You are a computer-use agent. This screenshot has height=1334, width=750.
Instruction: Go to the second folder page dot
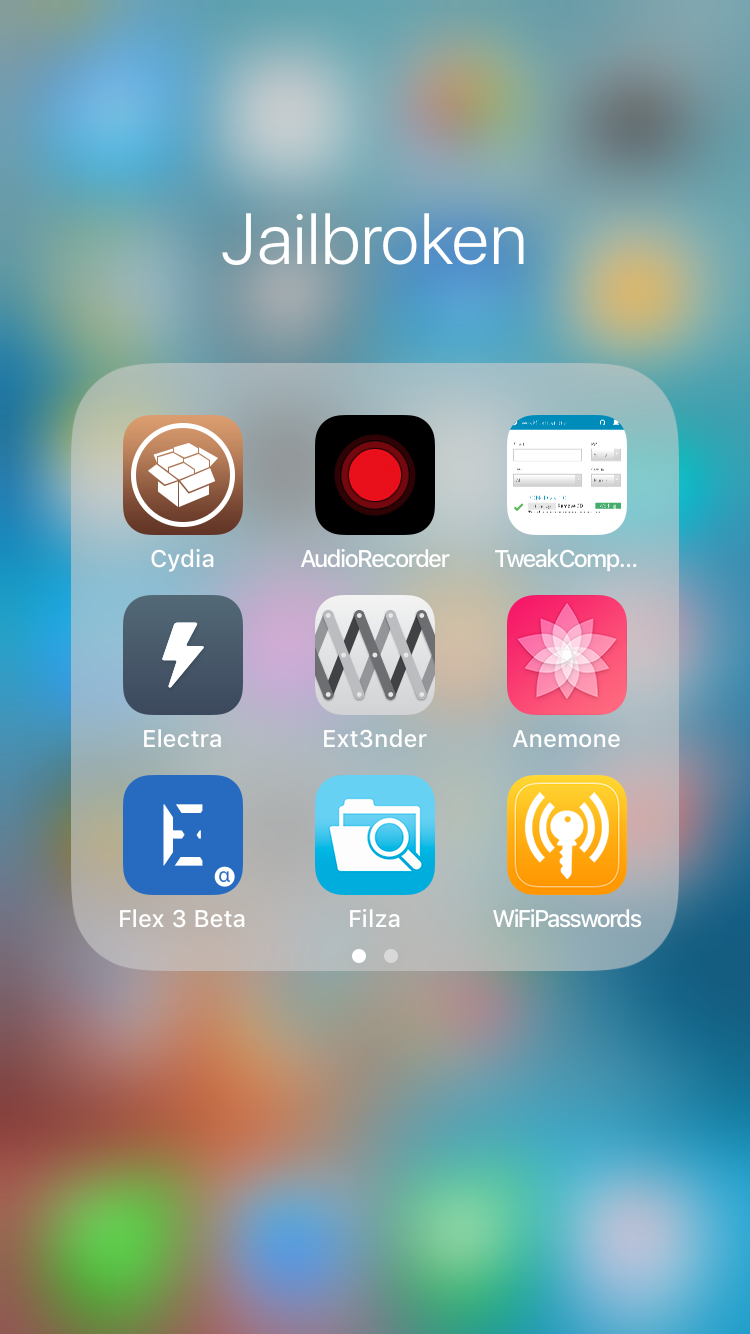pos(391,956)
